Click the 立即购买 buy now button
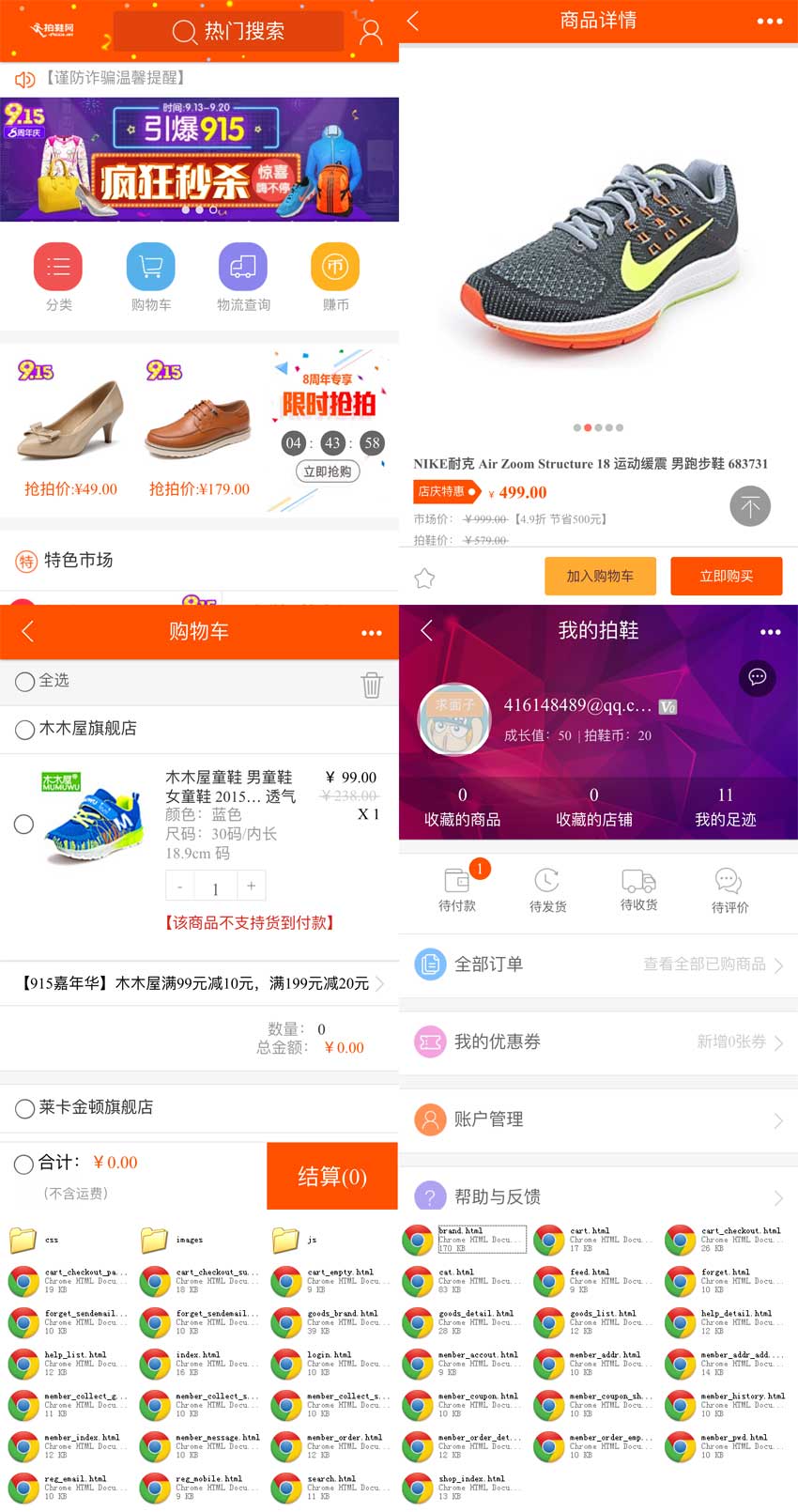This screenshot has height=1512, width=798. tap(725, 576)
